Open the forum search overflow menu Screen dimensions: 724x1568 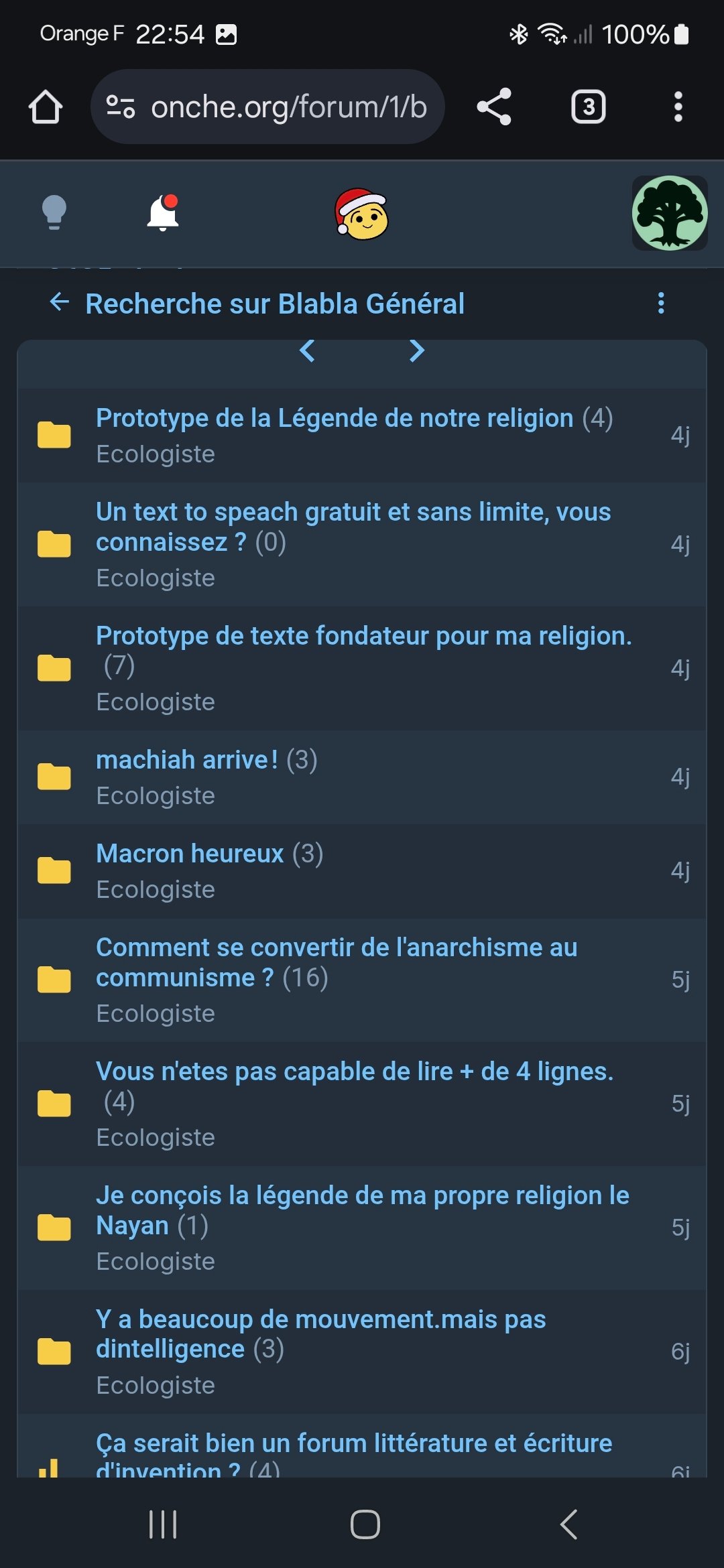point(661,303)
